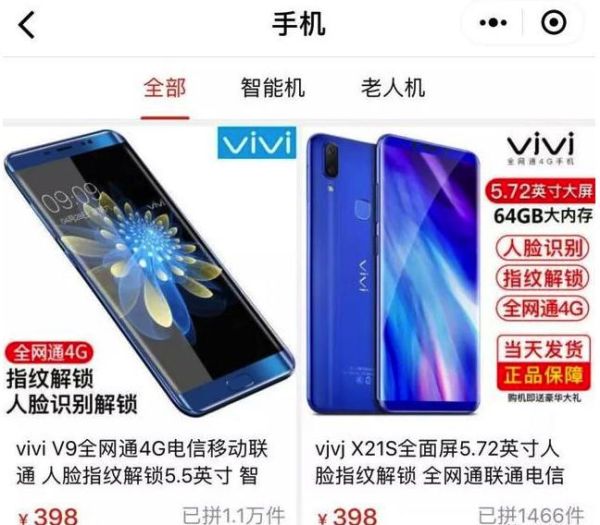Image resolution: width=600 pixels, height=525 pixels.
Task: Open the vjvj X21S 全面屏 product card
Action: coord(450,300)
